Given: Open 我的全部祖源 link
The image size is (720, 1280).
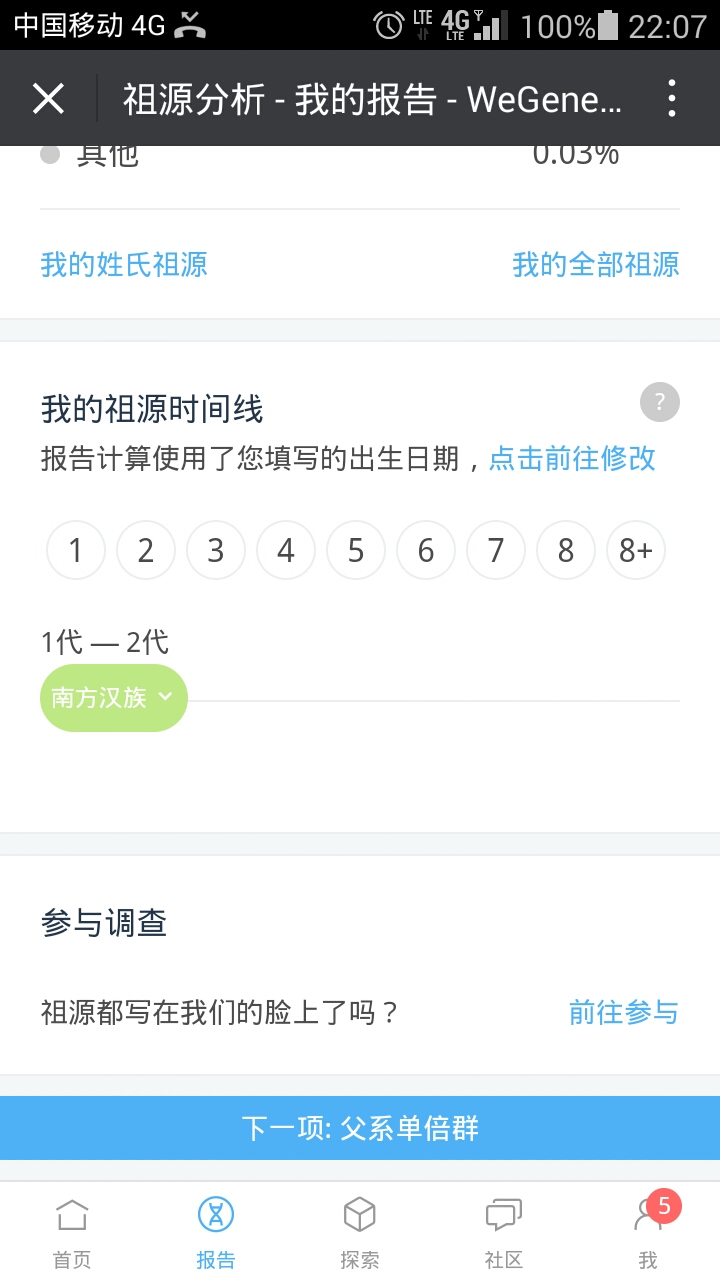Looking at the screenshot, I should pos(596,264).
